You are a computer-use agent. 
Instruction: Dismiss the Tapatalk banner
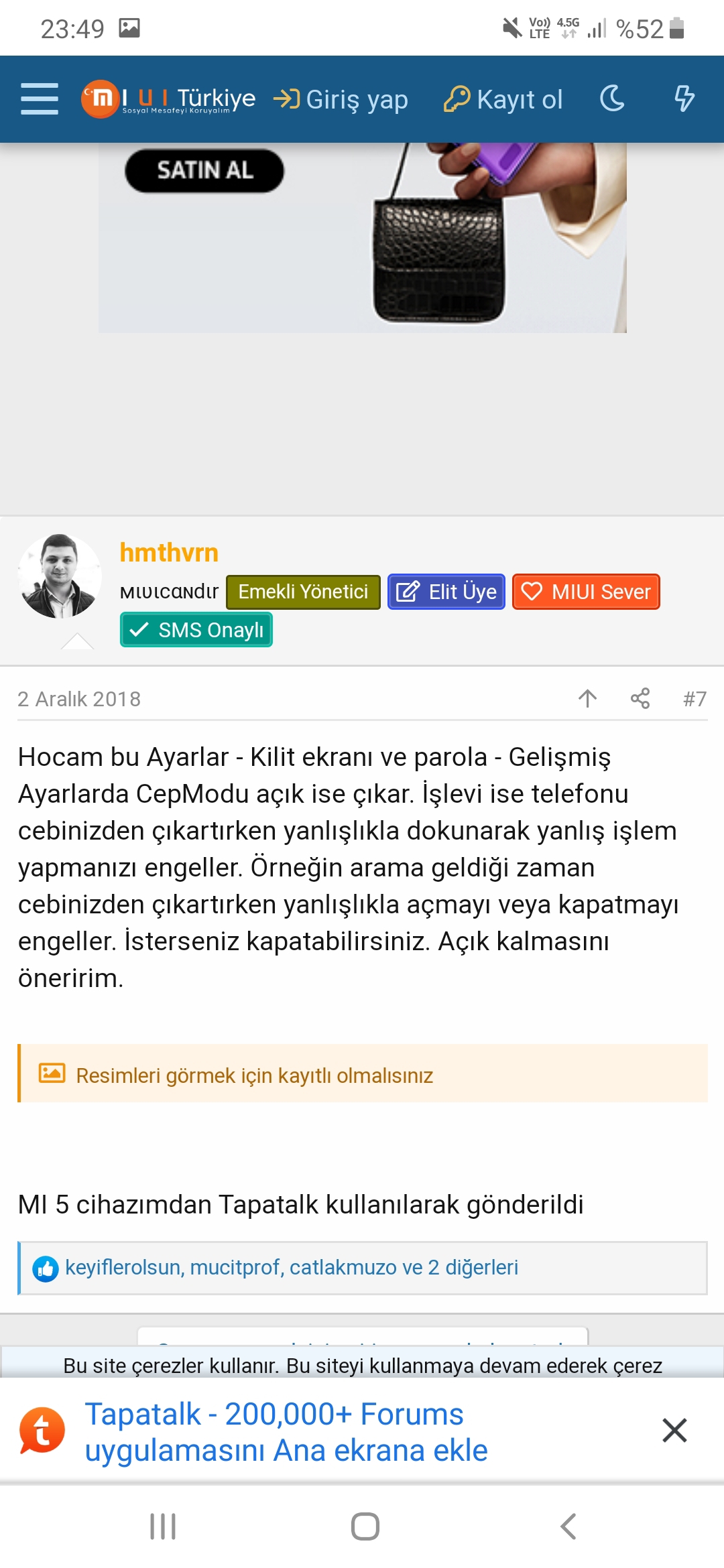pyautogui.click(x=674, y=1430)
